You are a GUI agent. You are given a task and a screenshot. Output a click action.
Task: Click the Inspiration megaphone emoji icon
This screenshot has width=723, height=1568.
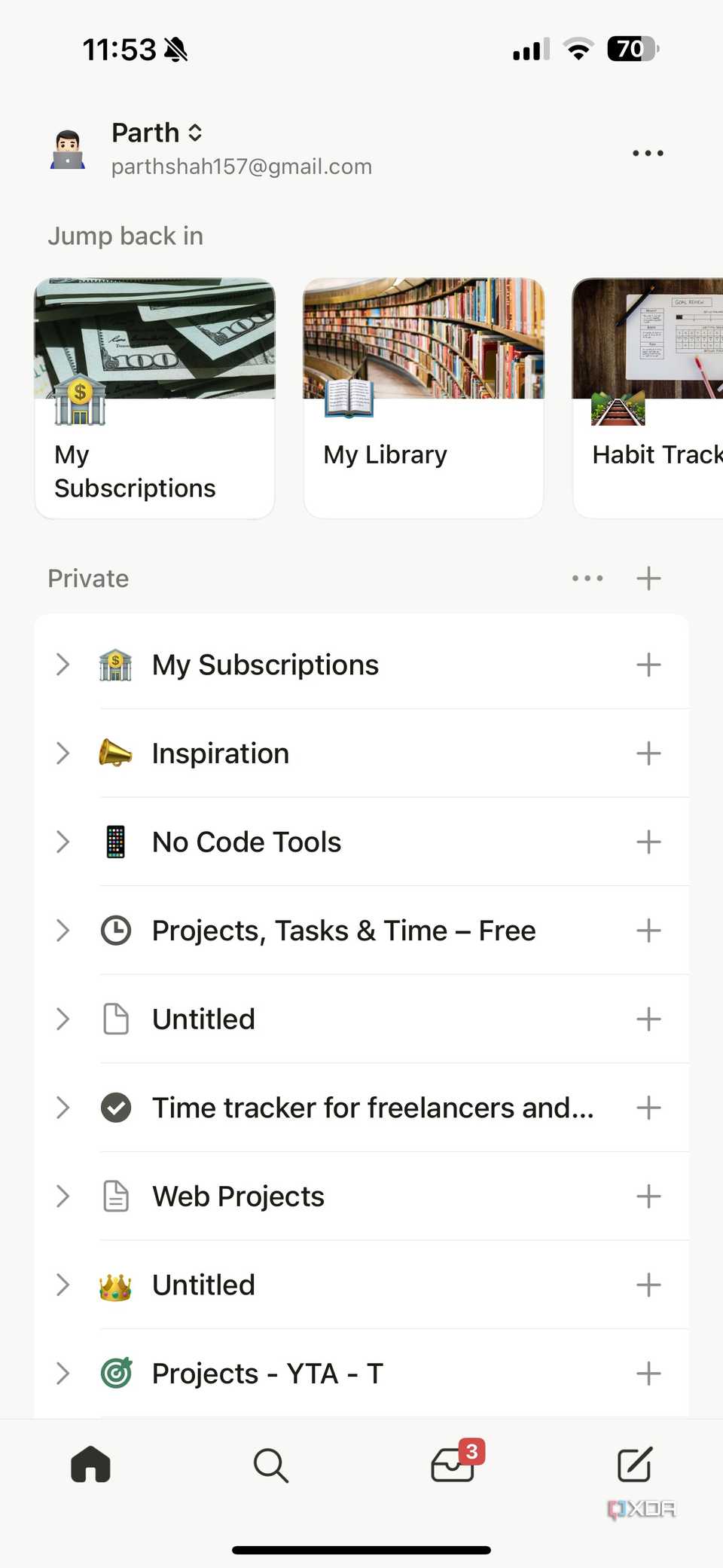tap(114, 753)
